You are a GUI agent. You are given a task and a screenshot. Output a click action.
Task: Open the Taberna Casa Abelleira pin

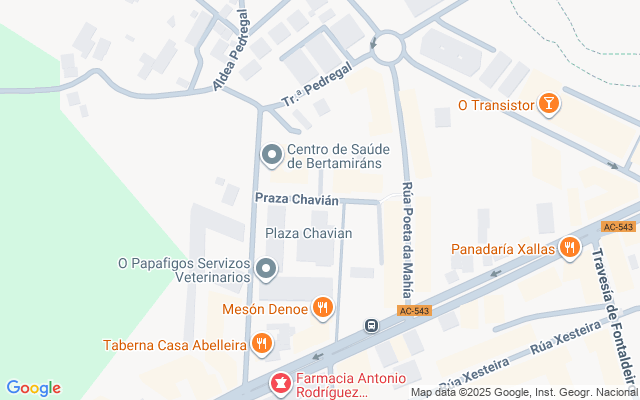(261, 344)
